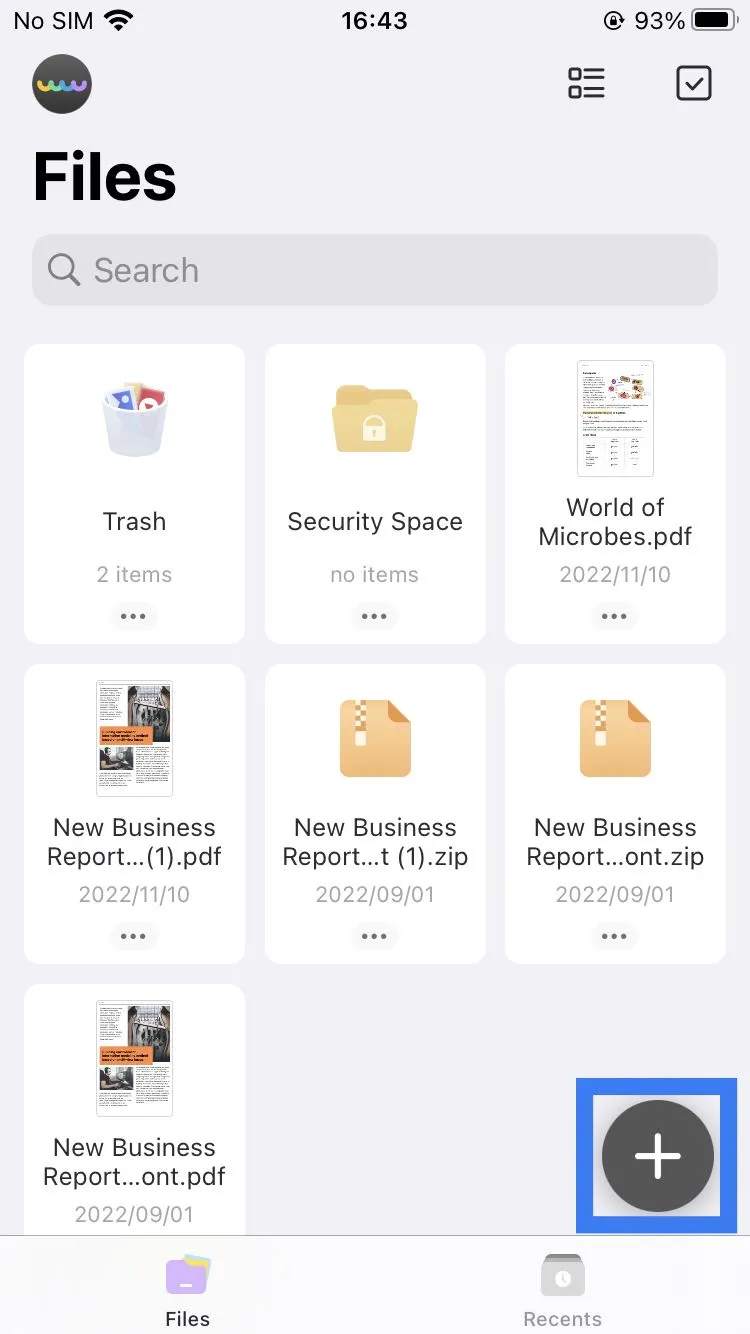Show more options for World of Microbes.pdf
750x1334 pixels.
point(615,617)
